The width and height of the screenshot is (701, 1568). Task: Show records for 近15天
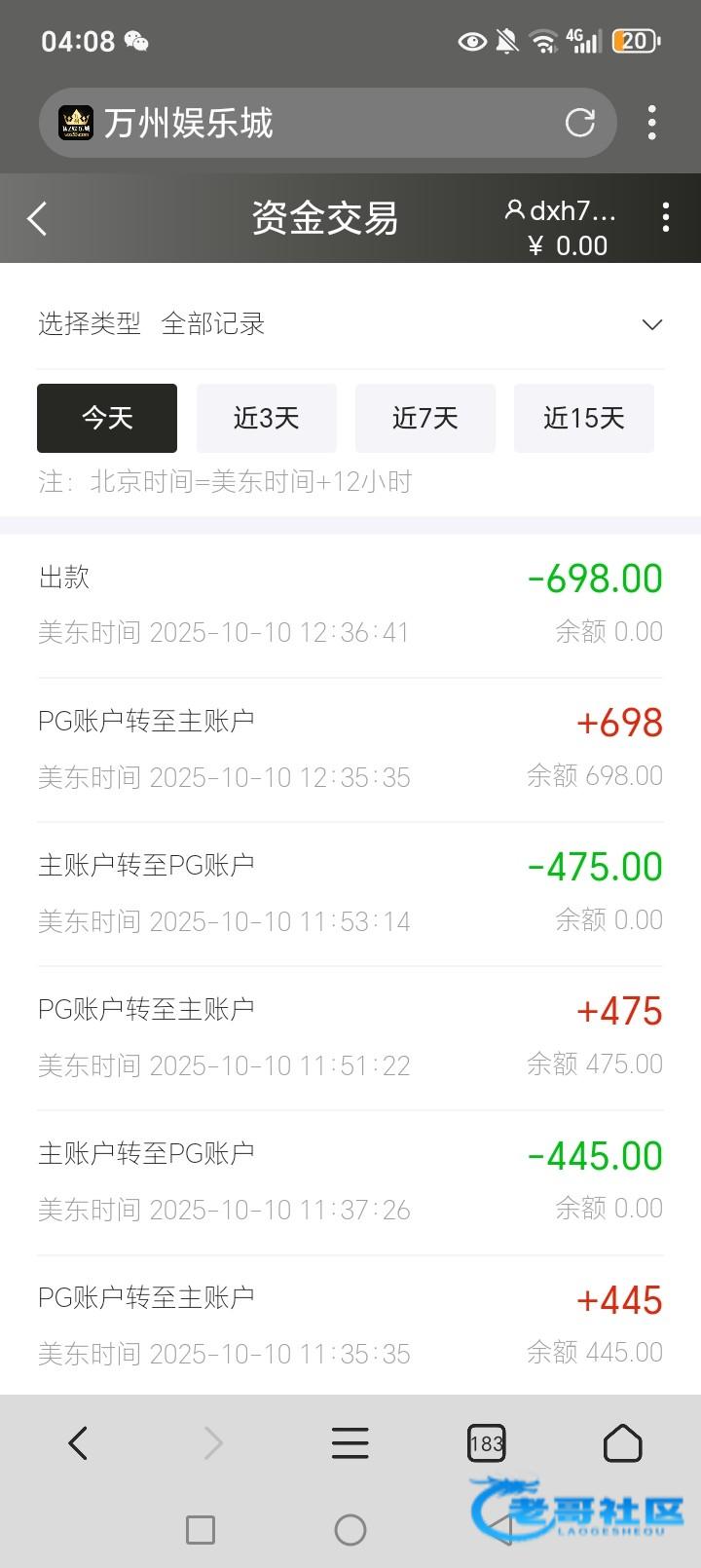584,419
